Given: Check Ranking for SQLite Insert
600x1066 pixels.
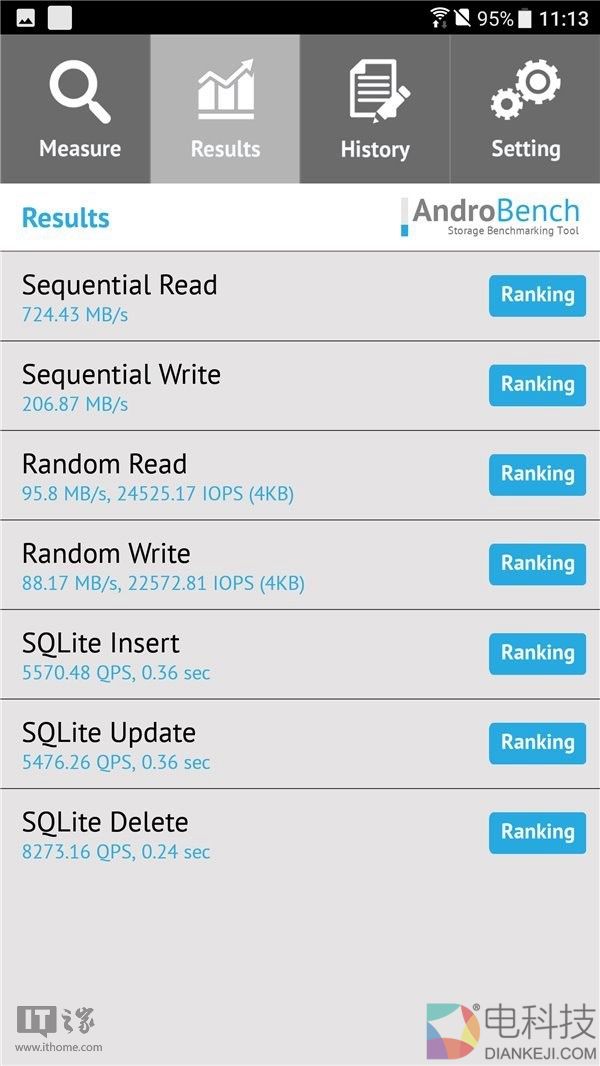Looking at the screenshot, I should click(x=537, y=653).
